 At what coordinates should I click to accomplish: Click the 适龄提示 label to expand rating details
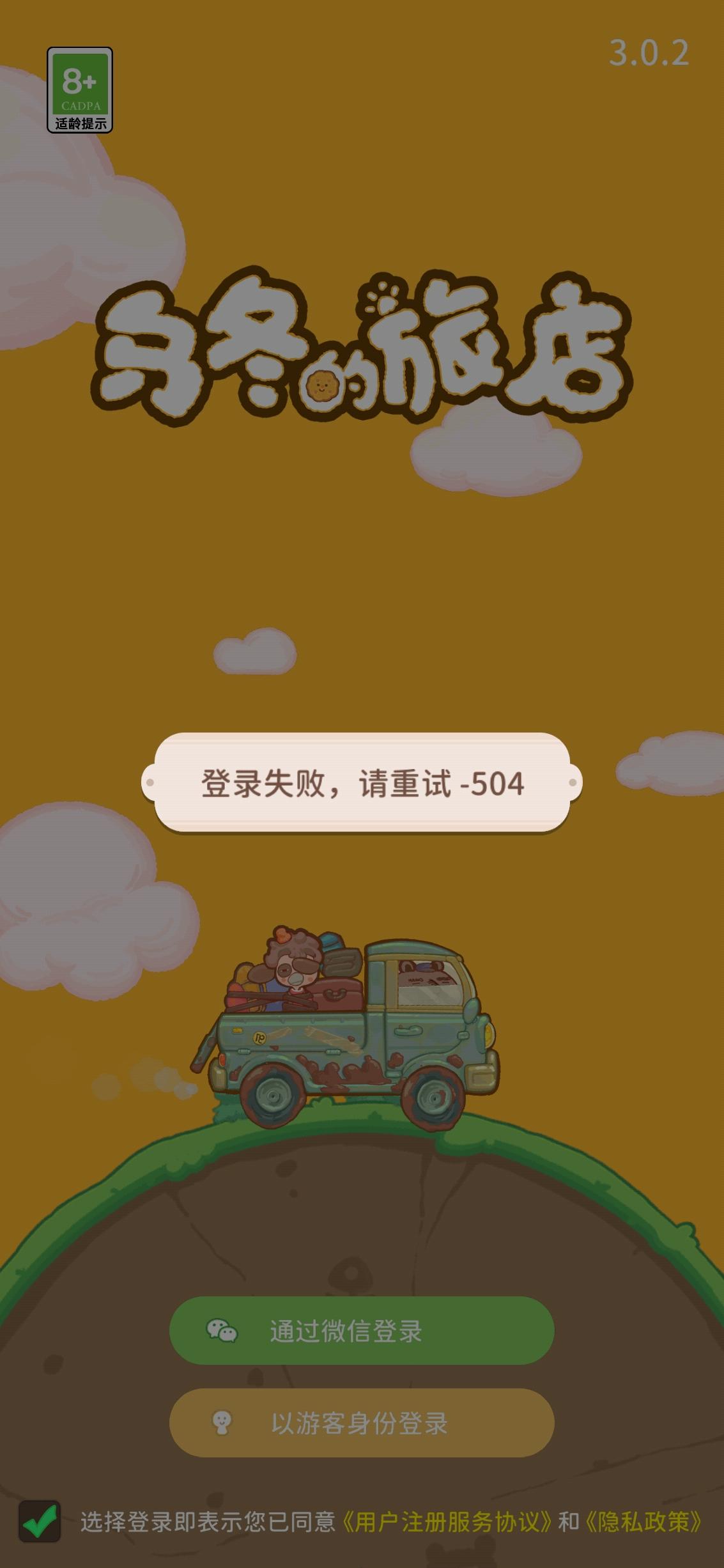pyautogui.click(x=80, y=123)
